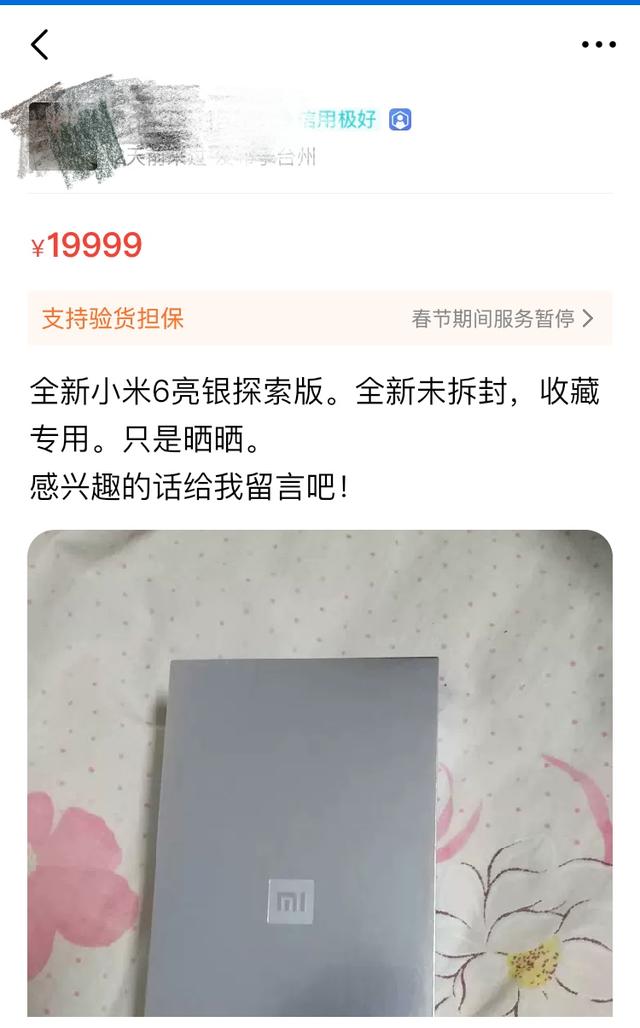Open the seller's profile row
Viewport: 640px width, 1028px height.
click(320, 136)
